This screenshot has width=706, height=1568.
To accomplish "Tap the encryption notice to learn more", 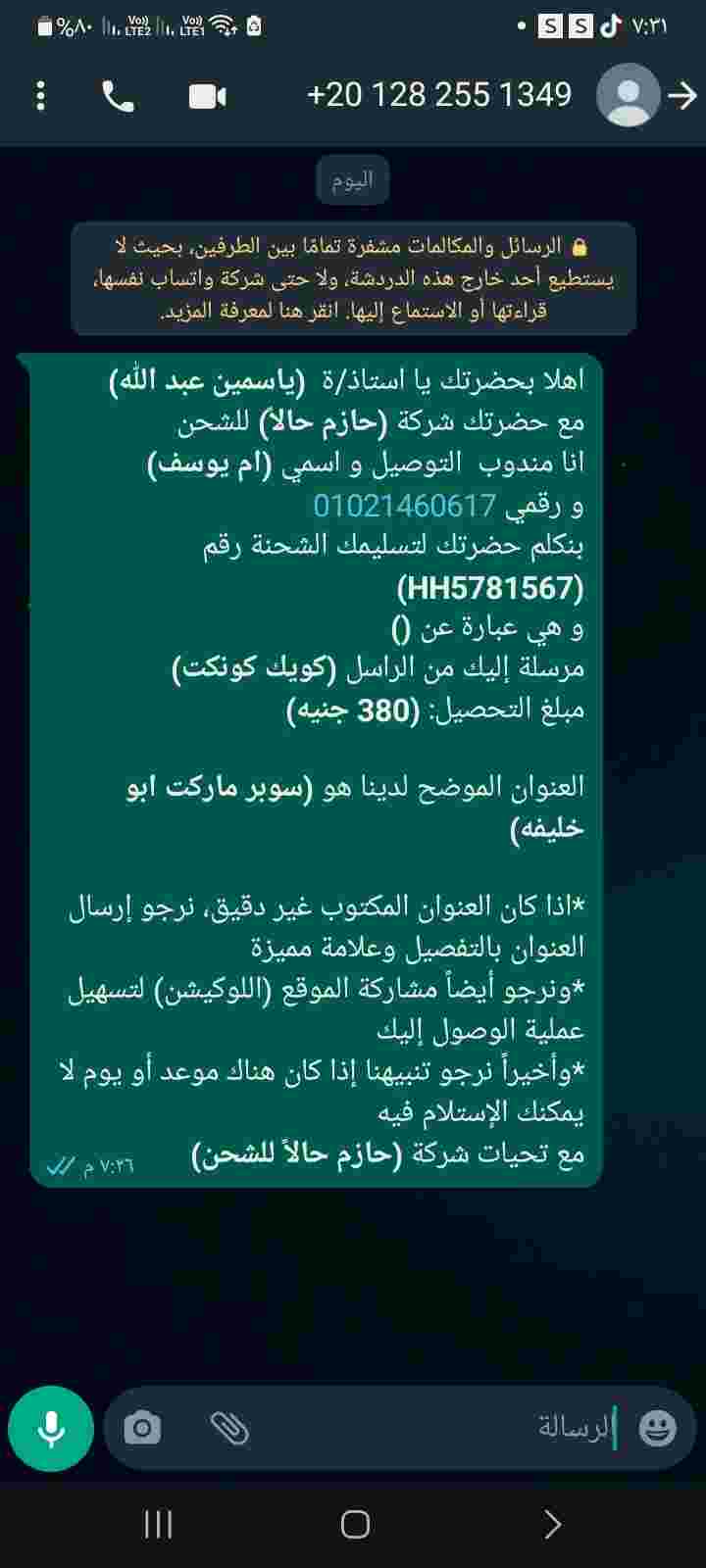I will pos(354,279).
